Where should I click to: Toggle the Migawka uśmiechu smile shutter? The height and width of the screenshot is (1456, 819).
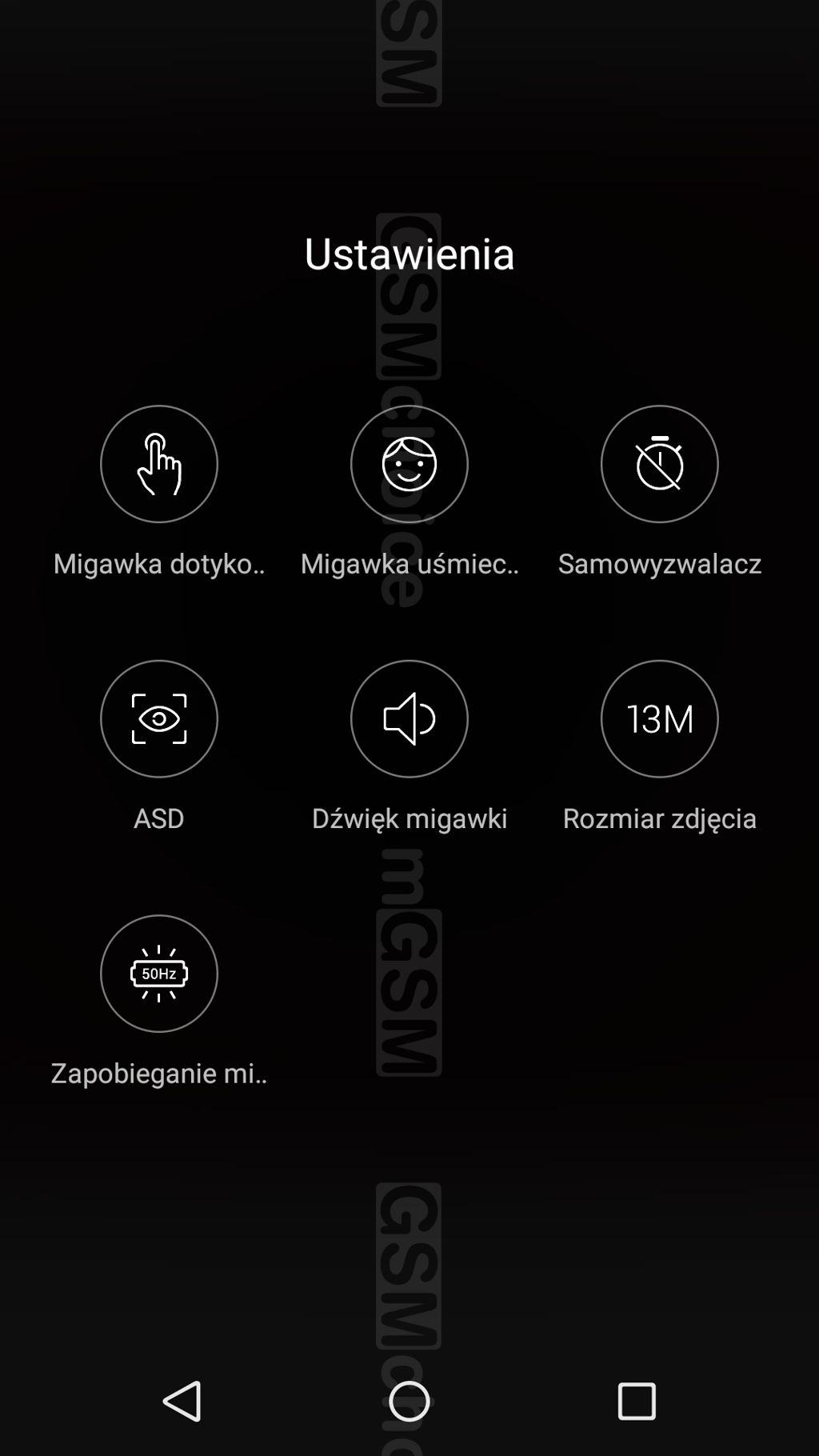tap(409, 464)
